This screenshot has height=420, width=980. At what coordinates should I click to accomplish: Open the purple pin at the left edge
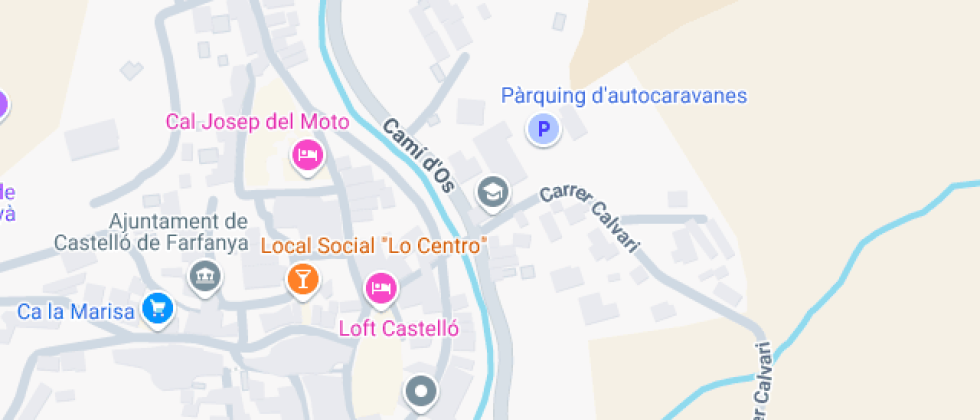click(x=2, y=104)
